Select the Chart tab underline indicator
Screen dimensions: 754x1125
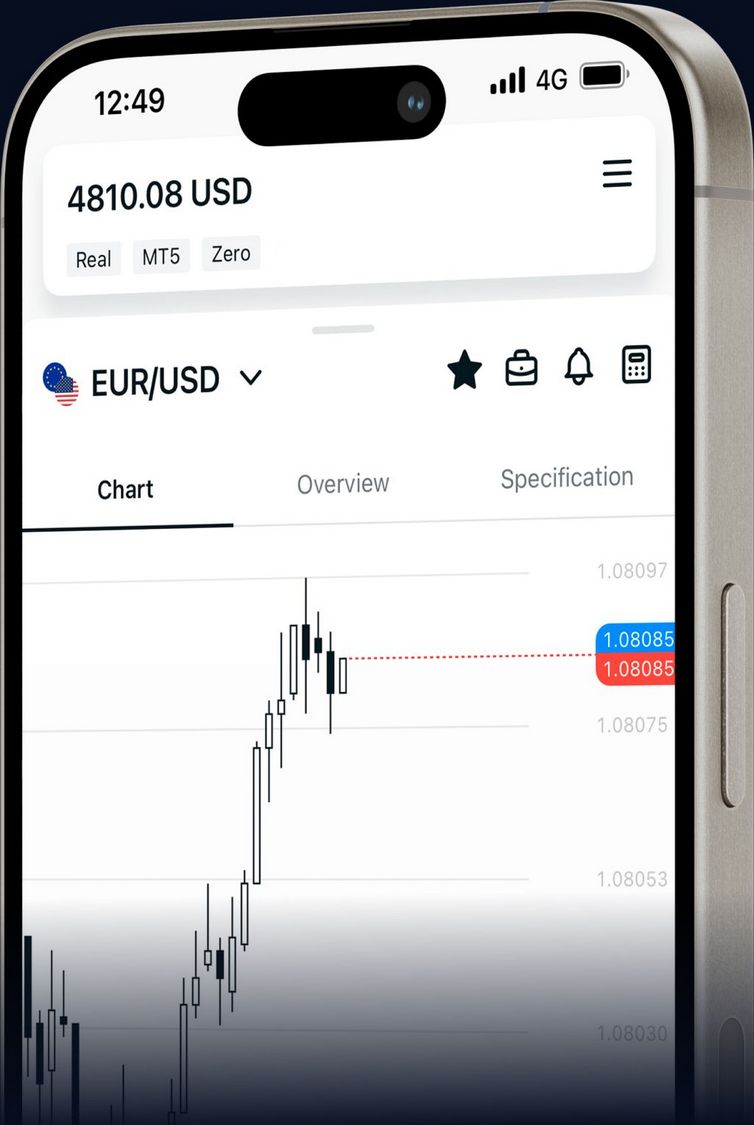[125, 521]
